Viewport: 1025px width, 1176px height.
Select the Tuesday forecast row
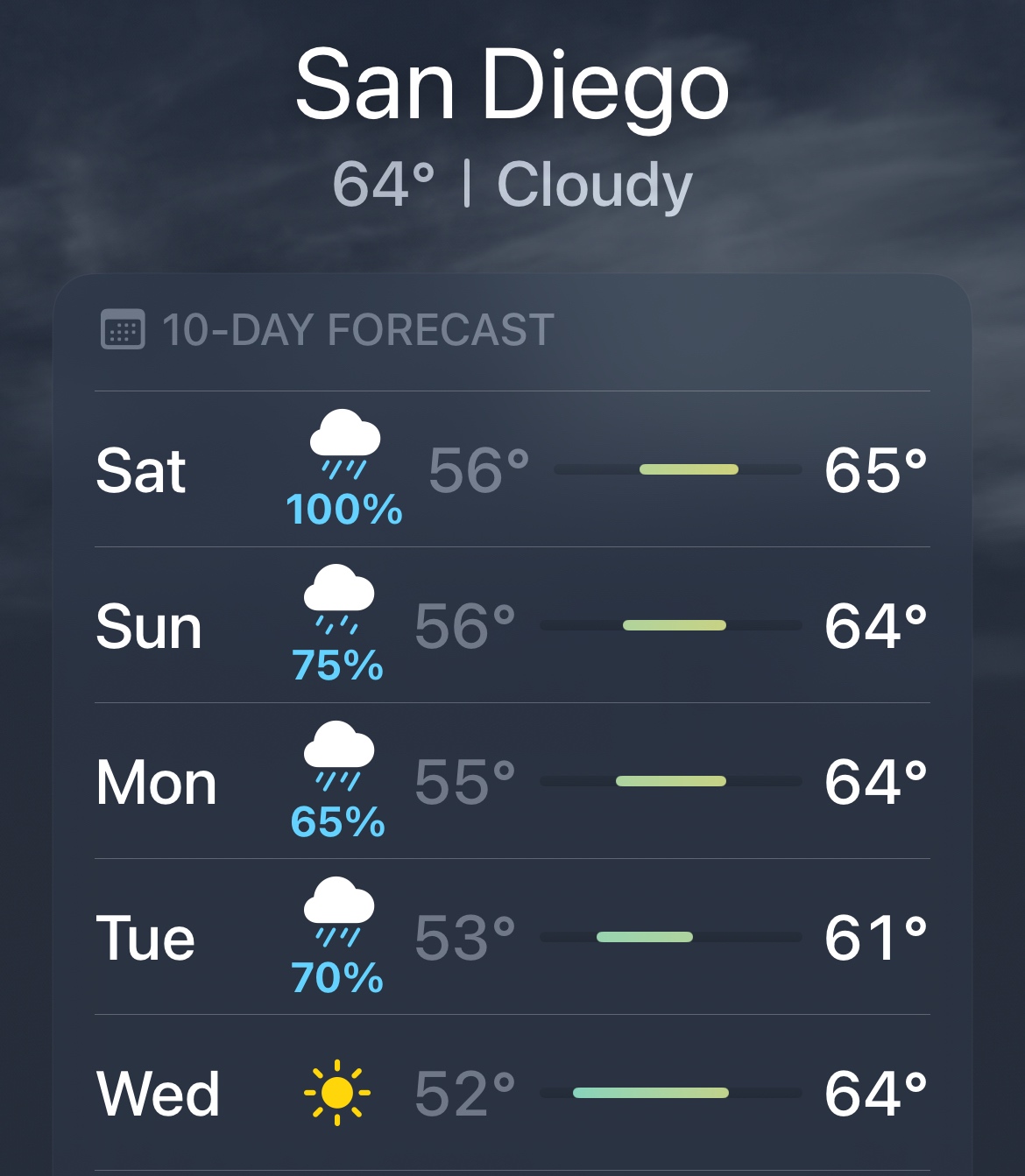(512, 938)
